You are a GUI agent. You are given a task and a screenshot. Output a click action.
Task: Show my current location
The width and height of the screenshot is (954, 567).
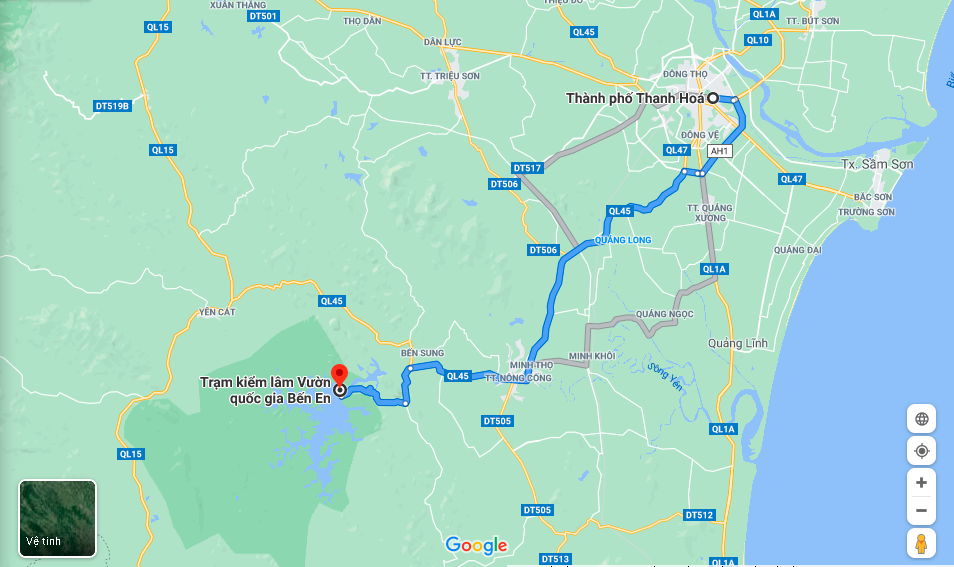(x=921, y=451)
